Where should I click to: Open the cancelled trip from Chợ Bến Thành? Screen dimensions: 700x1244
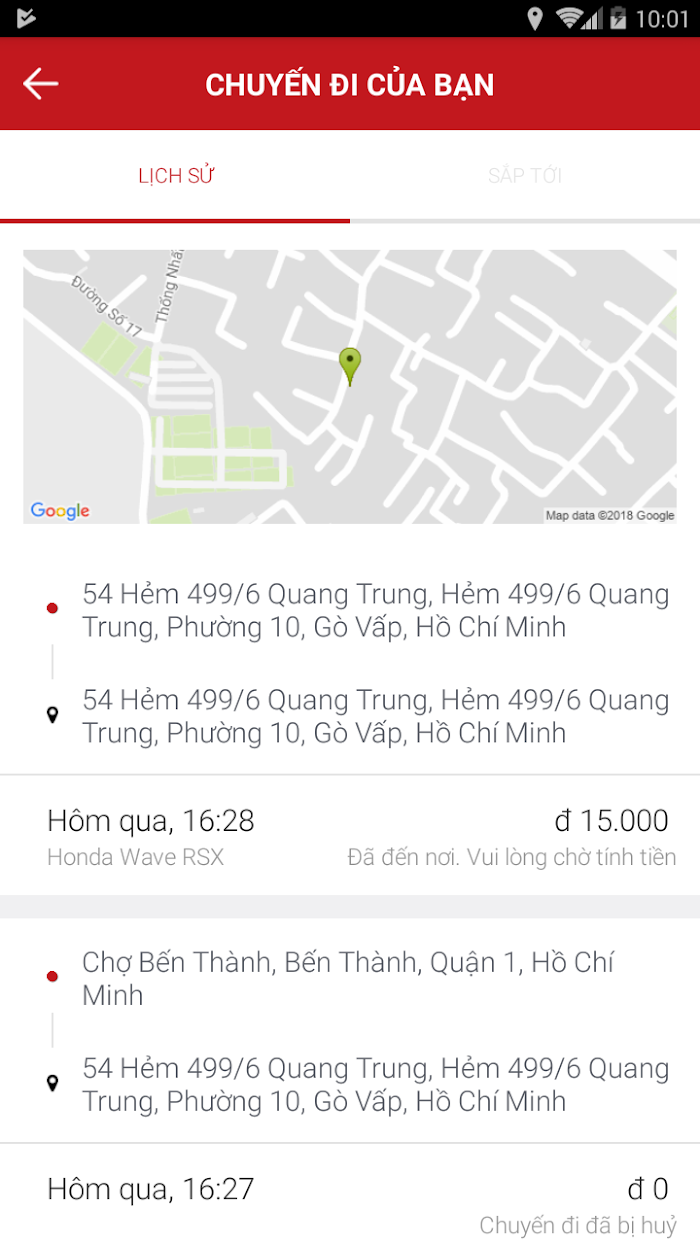tap(350, 1081)
